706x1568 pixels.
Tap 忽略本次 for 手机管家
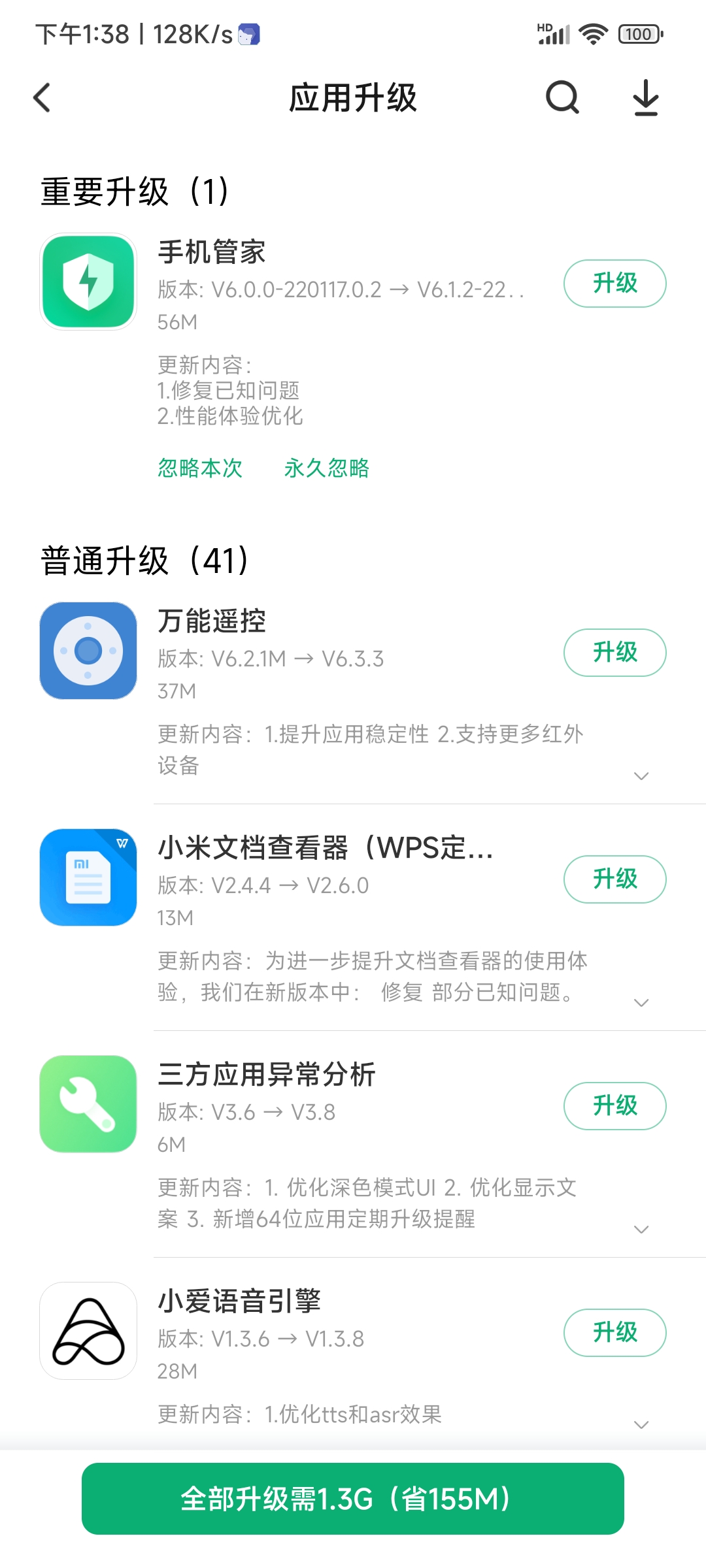tap(200, 468)
